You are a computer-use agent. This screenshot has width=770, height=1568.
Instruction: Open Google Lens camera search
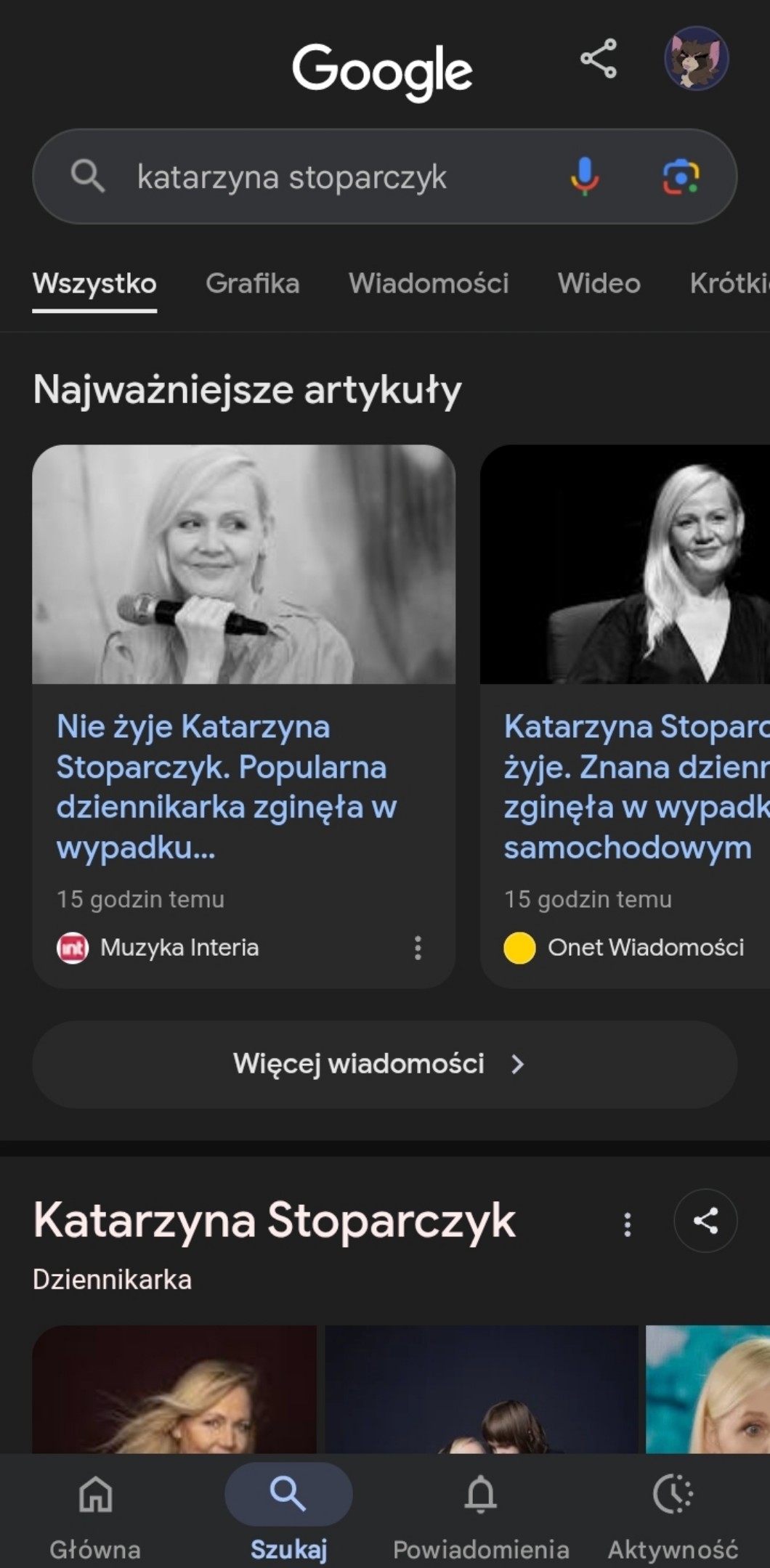[x=681, y=176]
